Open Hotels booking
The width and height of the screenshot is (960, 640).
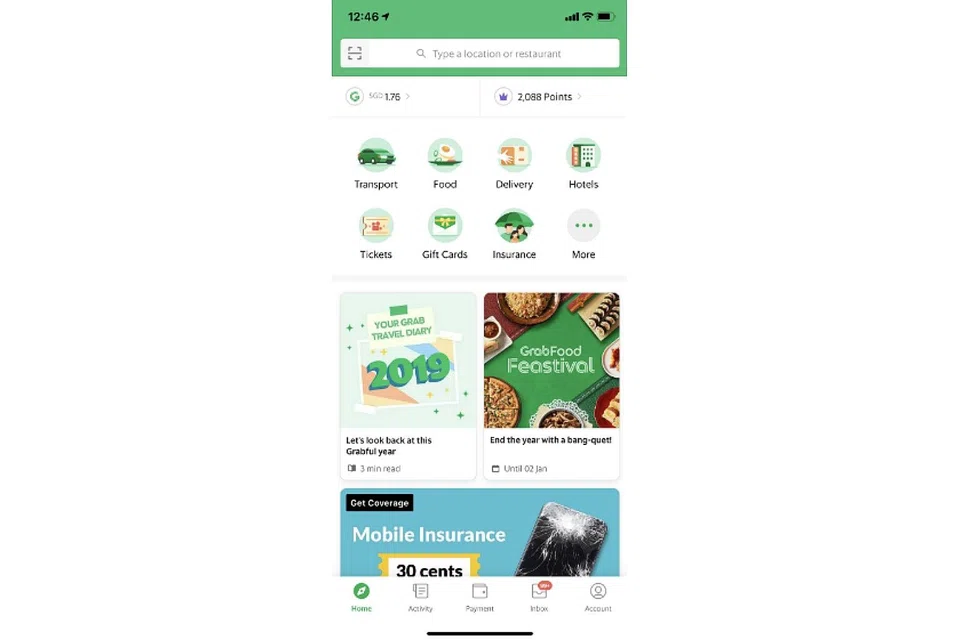(583, 164)
